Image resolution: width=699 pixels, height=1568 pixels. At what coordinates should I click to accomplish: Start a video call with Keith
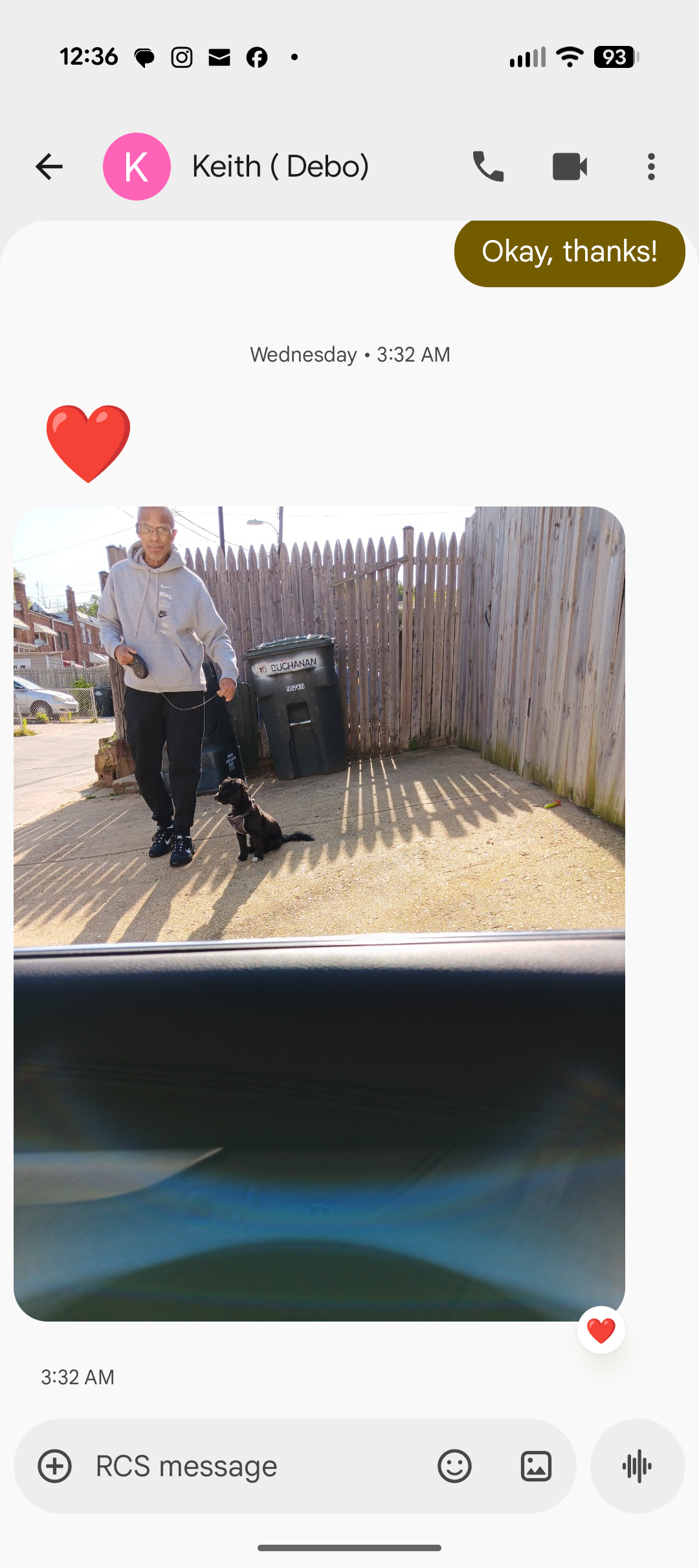pos(570,167)
